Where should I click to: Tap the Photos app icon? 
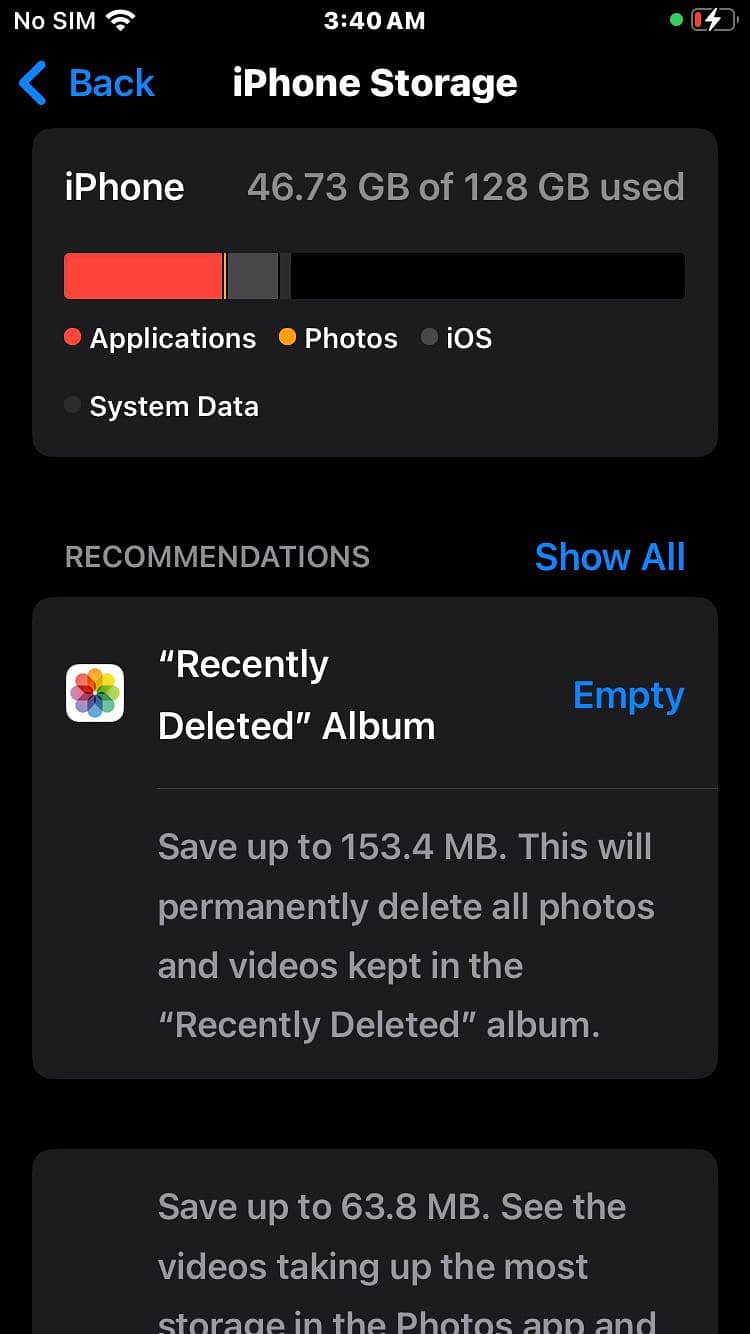click(x=95, y=693)
